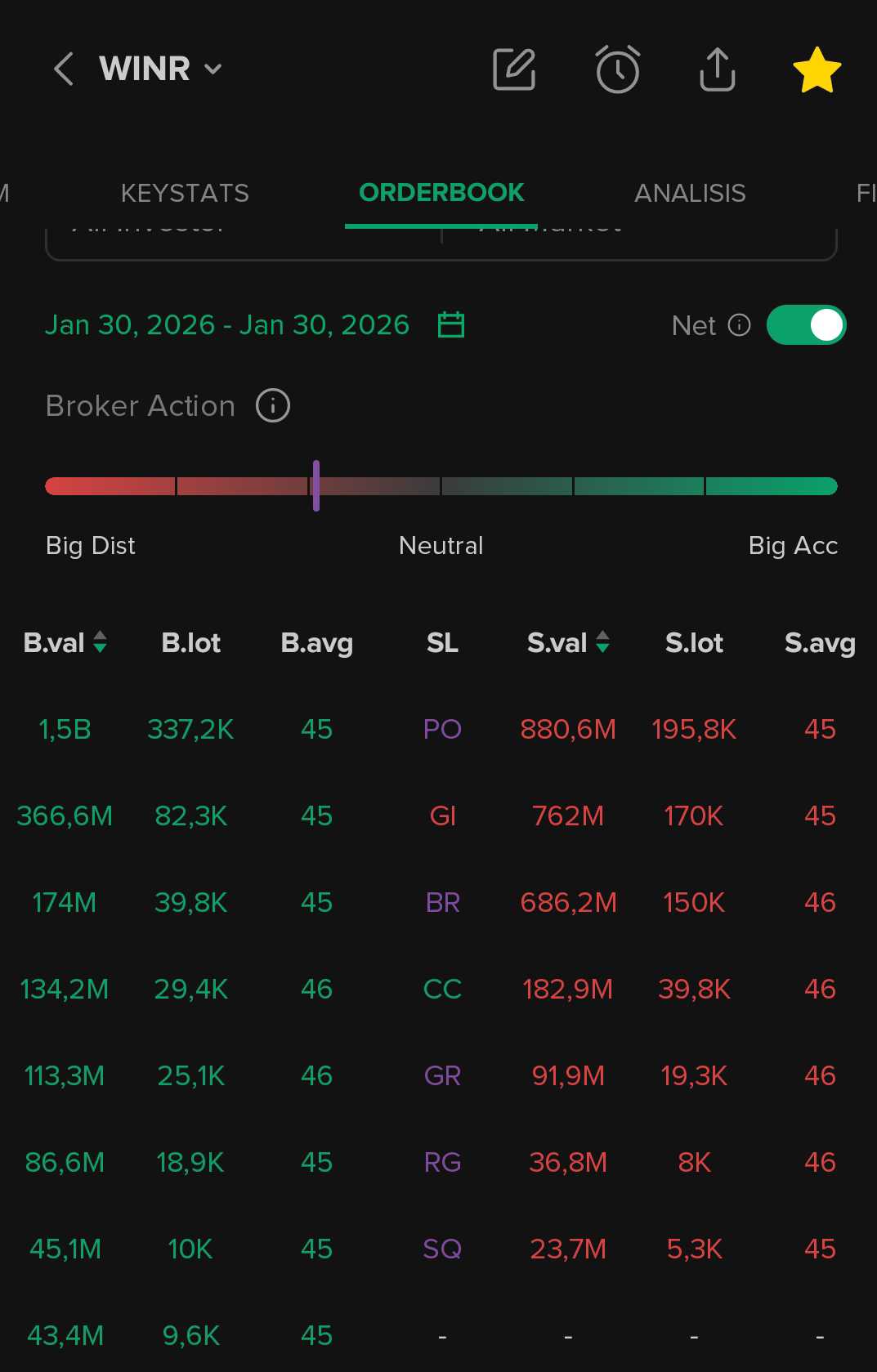
Task: Show info about the Net option
Action: point(739,325)
